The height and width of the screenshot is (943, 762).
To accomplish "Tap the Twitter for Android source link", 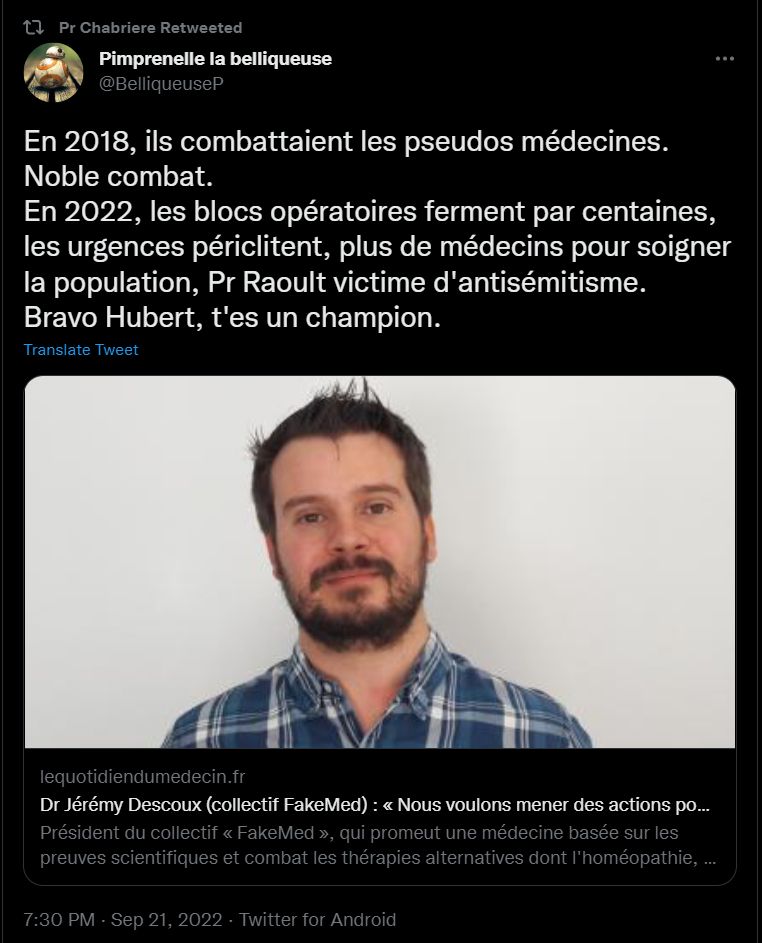I will click(318, 920).
